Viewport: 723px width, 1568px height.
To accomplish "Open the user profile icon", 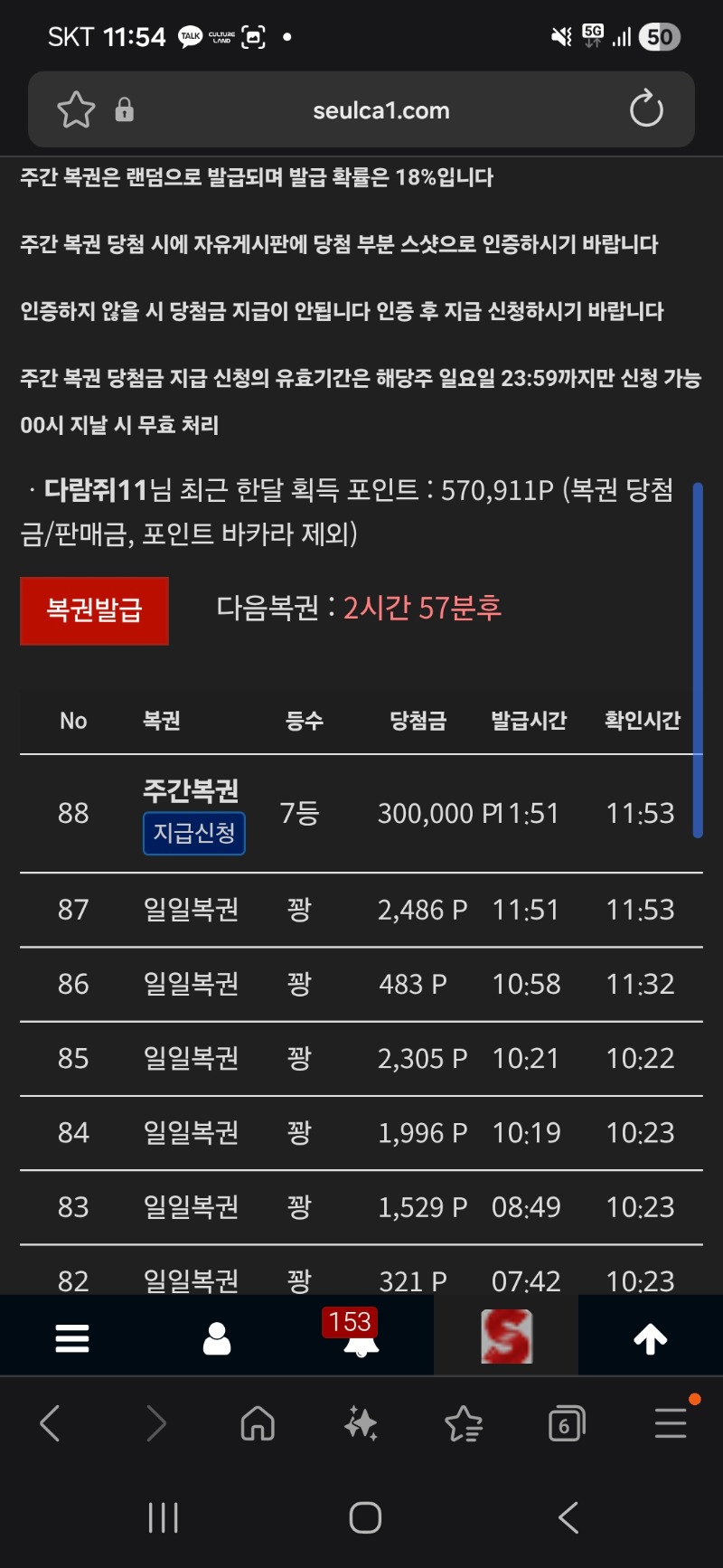I will (217, 1338).
